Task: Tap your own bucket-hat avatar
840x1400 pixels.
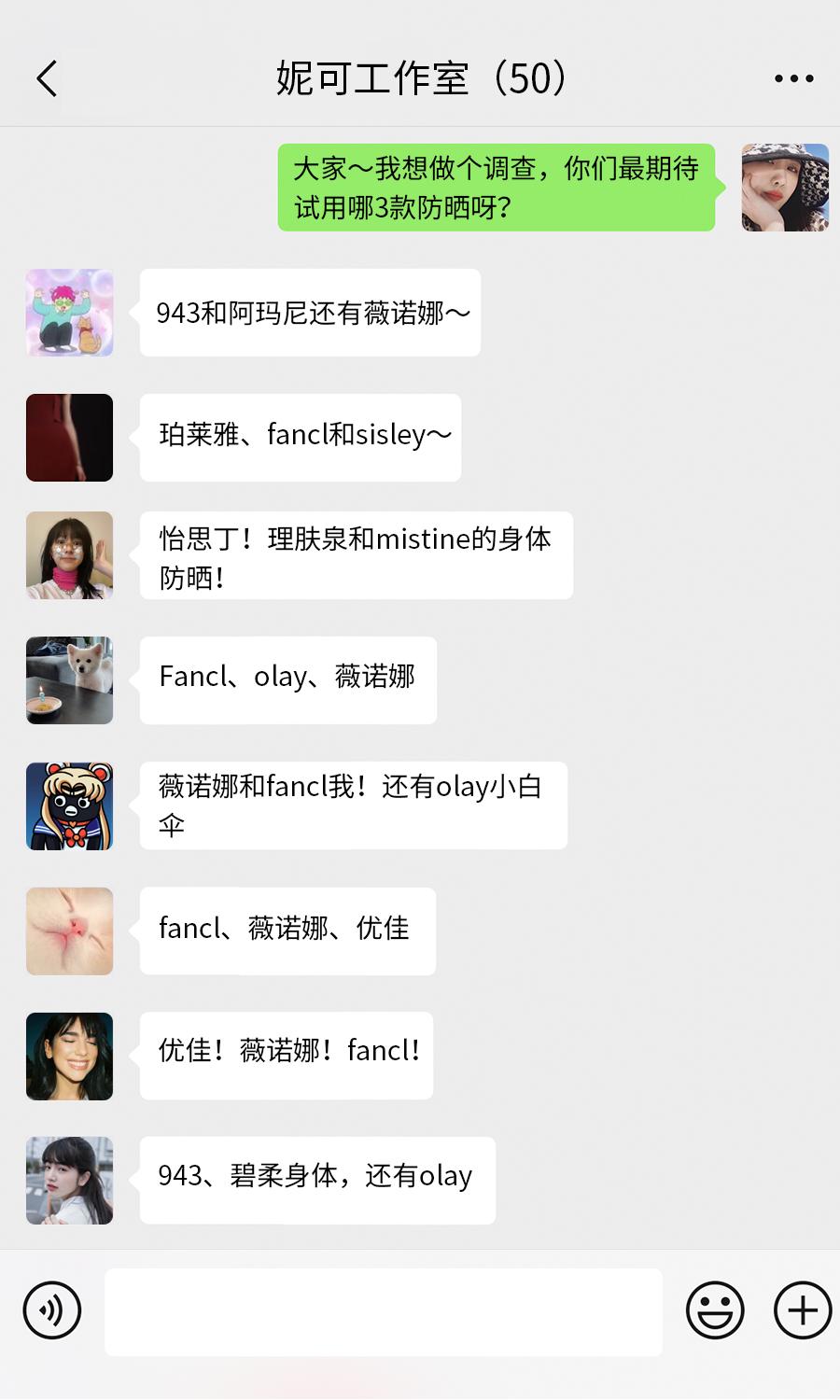Action: [783, 188]
